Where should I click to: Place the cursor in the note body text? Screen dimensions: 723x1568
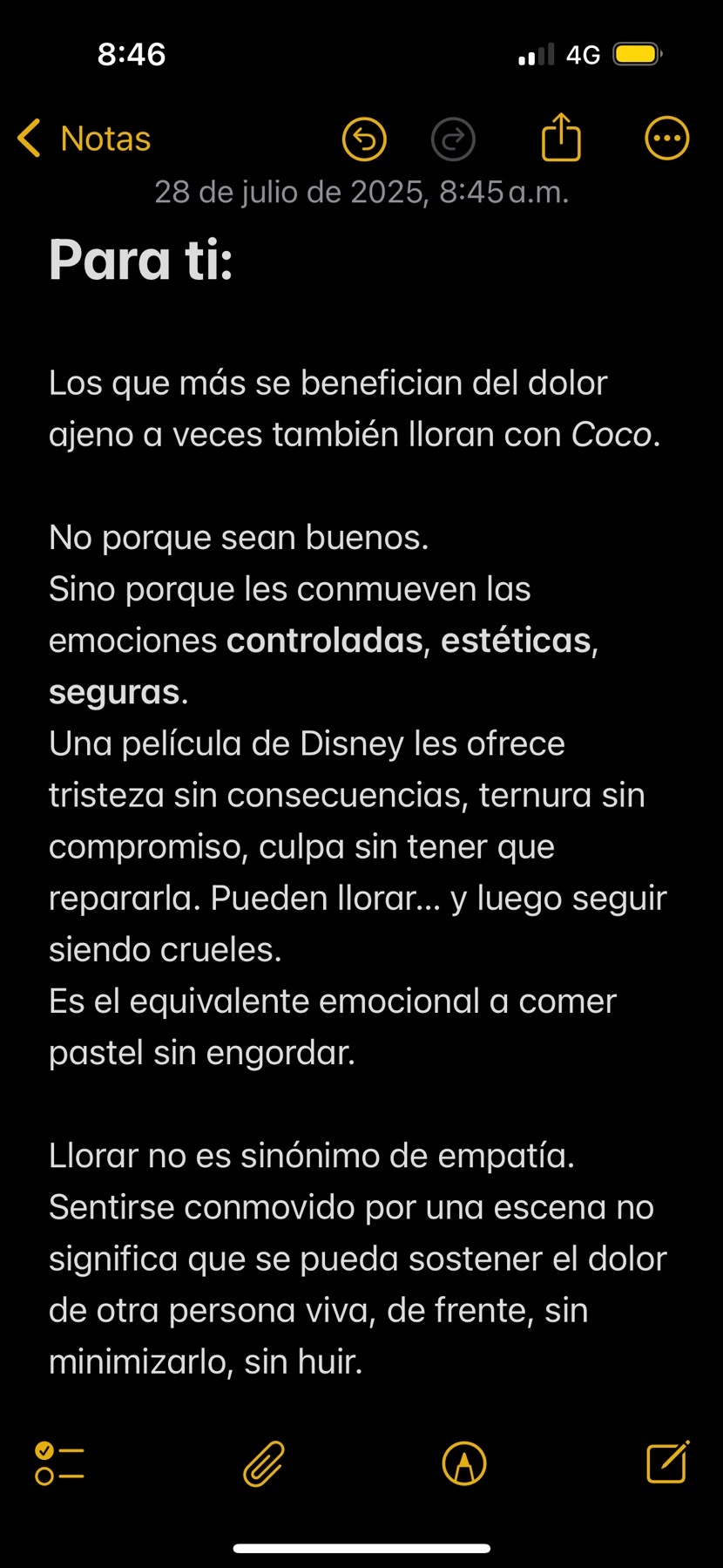point(358,872)
